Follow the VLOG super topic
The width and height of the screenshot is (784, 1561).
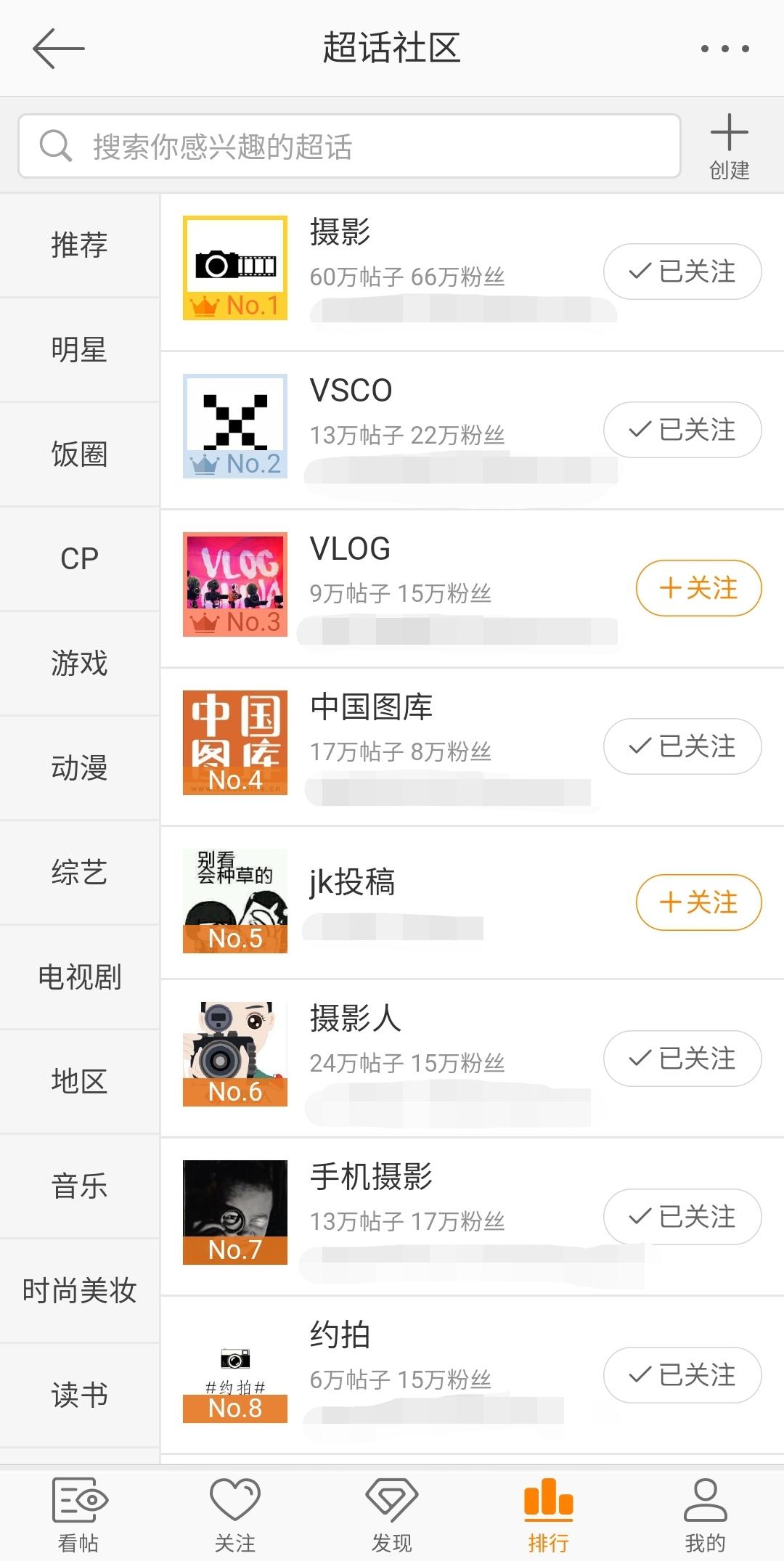coord(698,588)
